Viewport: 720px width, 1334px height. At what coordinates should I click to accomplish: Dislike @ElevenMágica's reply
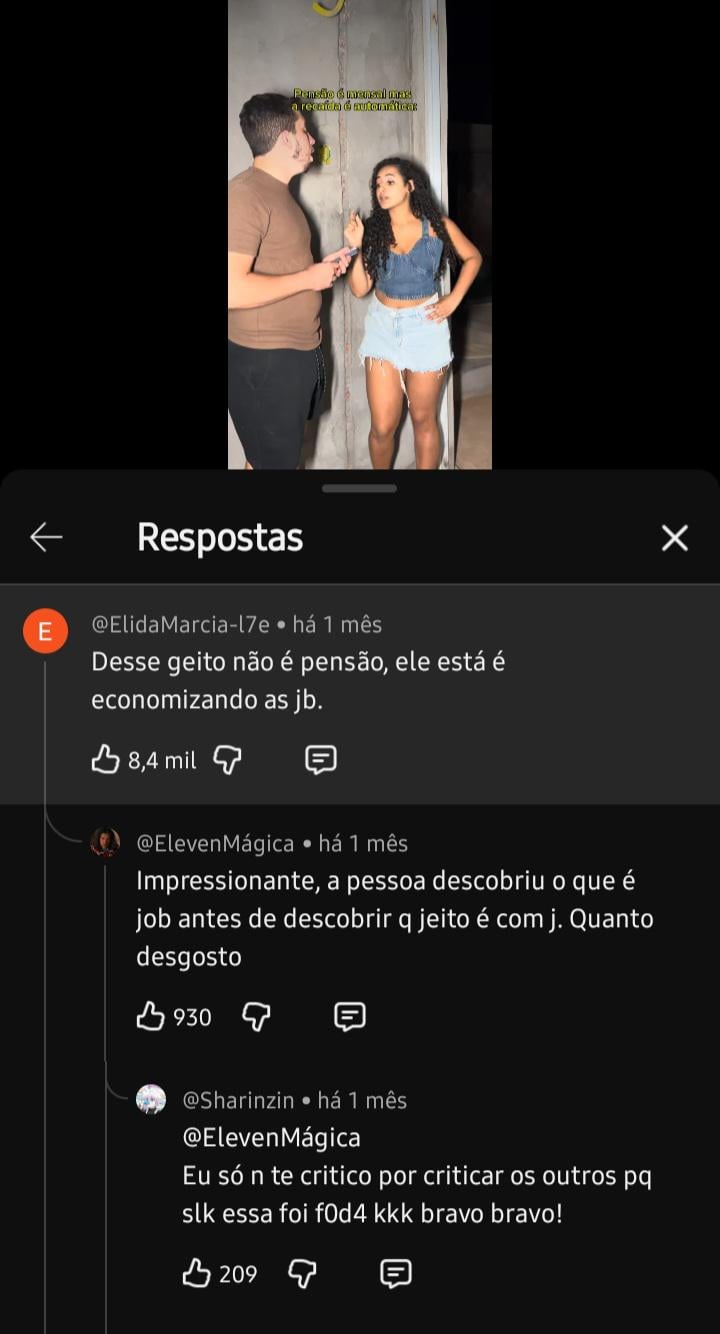click(257, 1017)
